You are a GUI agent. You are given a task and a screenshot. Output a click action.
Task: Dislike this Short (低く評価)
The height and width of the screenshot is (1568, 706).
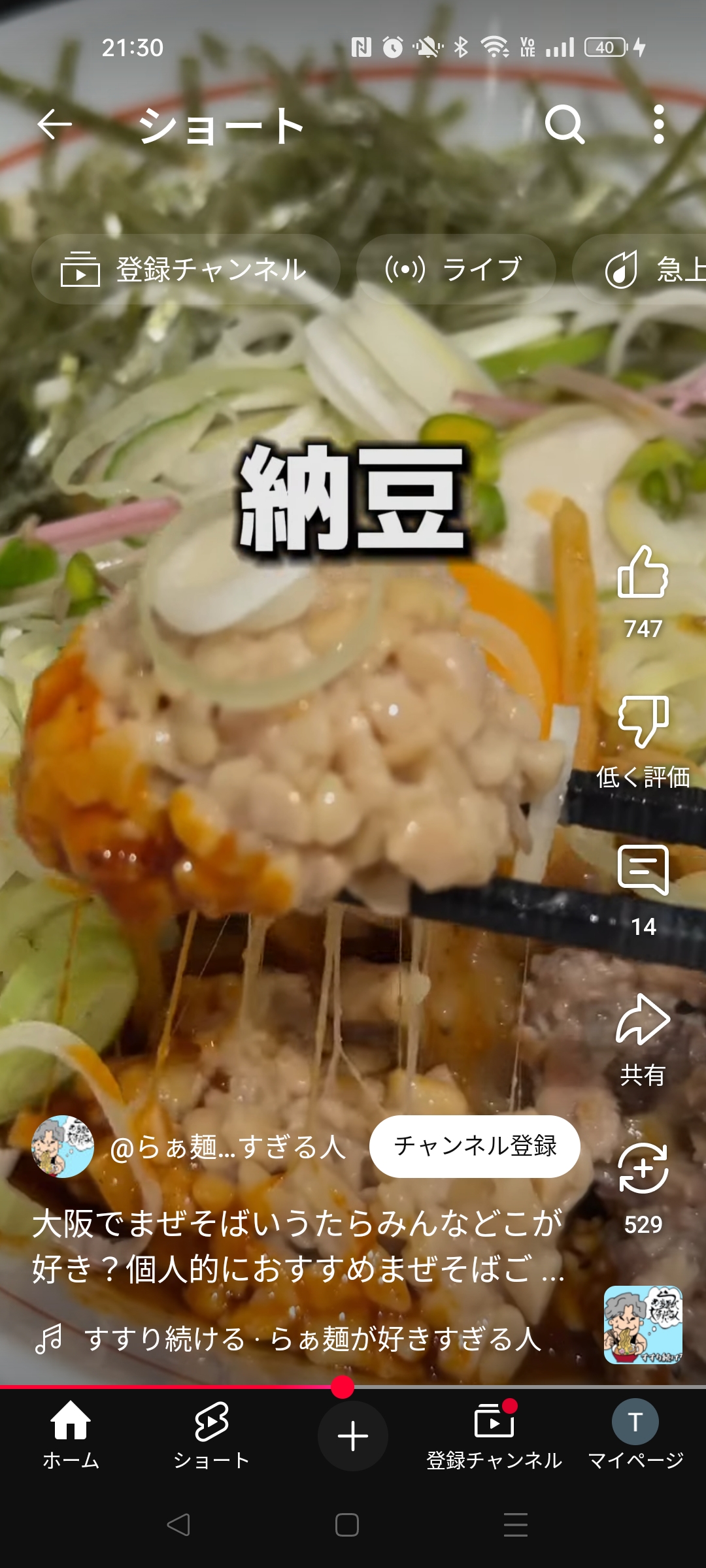643,722
